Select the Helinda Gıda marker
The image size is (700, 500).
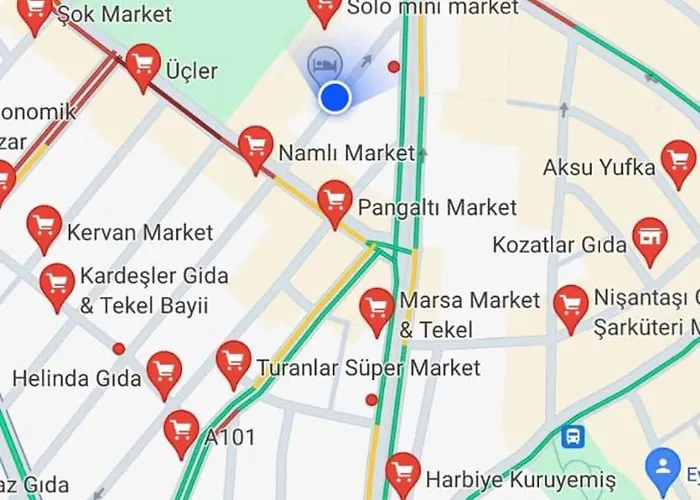pos(164,372)
